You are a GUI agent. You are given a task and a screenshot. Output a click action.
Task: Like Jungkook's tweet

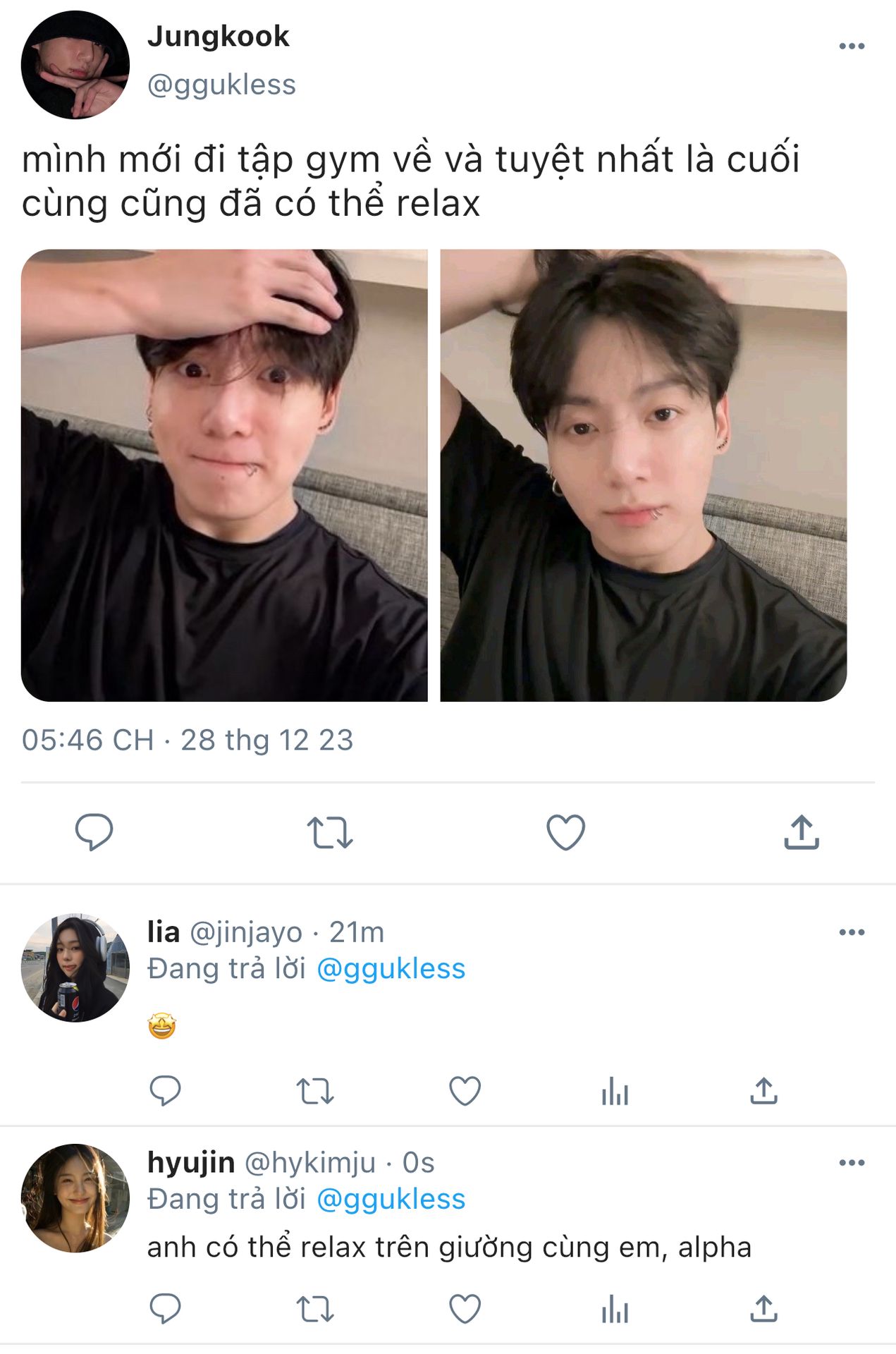(x=565, y=832)
